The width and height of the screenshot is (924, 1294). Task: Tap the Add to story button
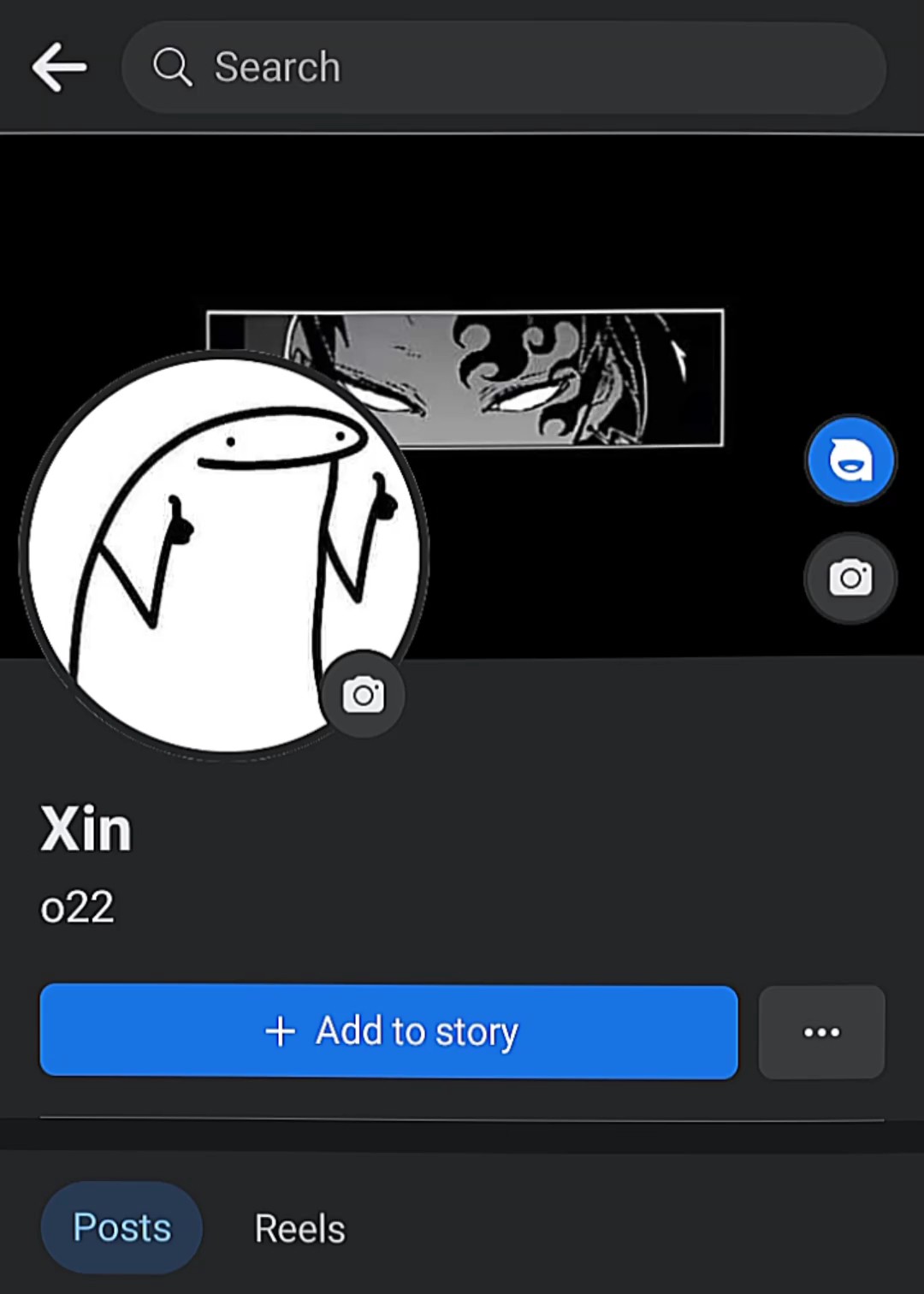388,1031
